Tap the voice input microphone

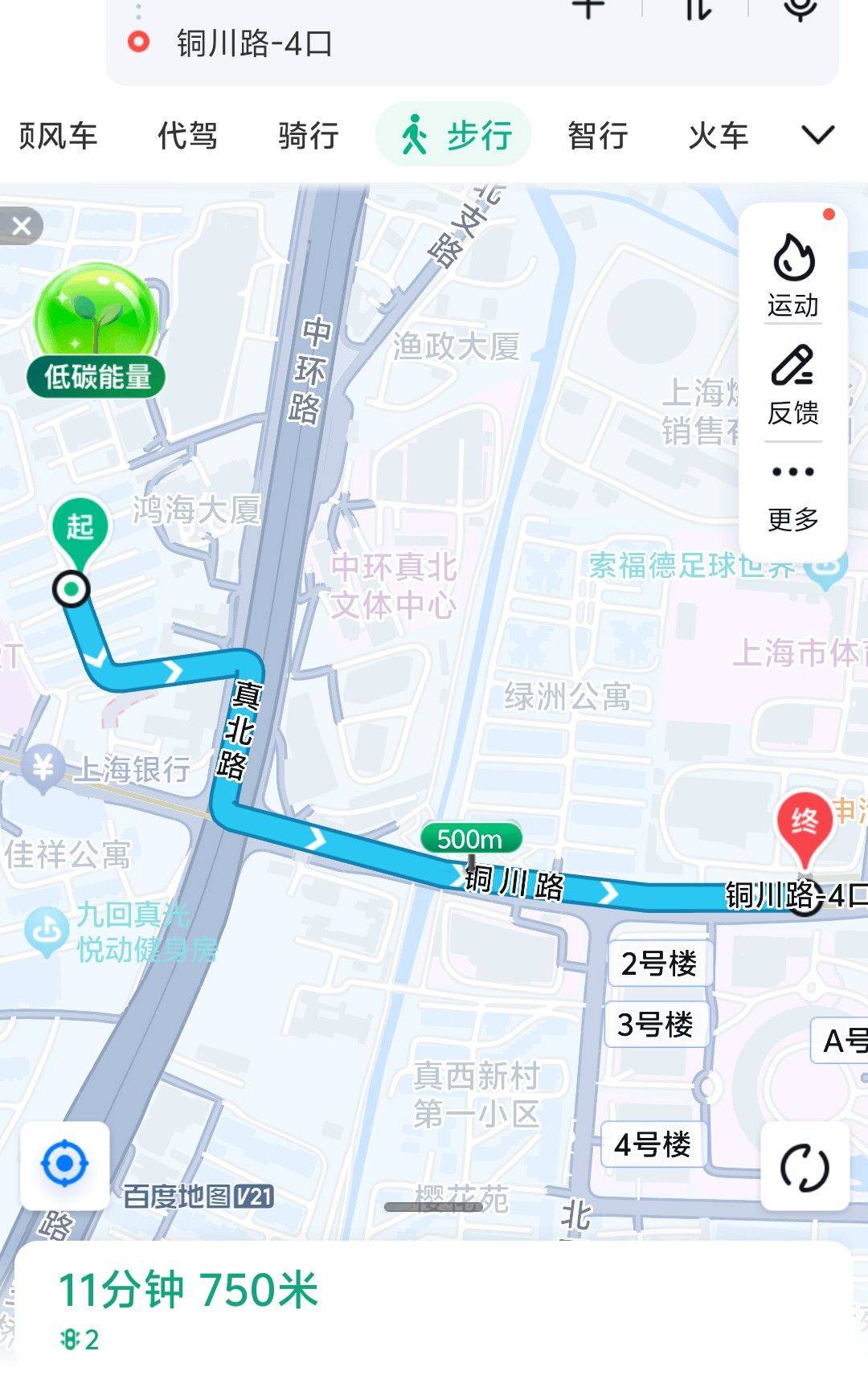coord(800,10)
